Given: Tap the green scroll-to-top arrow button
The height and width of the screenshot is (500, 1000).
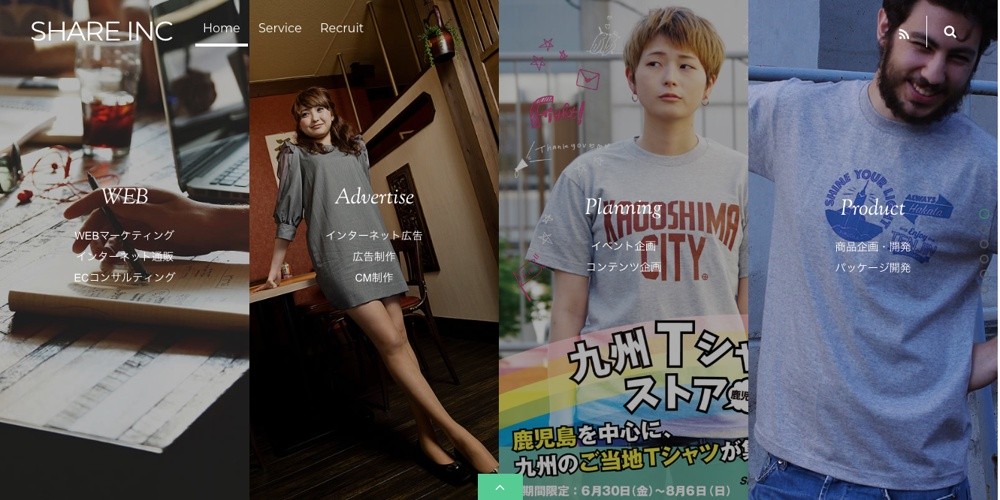Looking at the screenshot, I should tap(500, 488).
